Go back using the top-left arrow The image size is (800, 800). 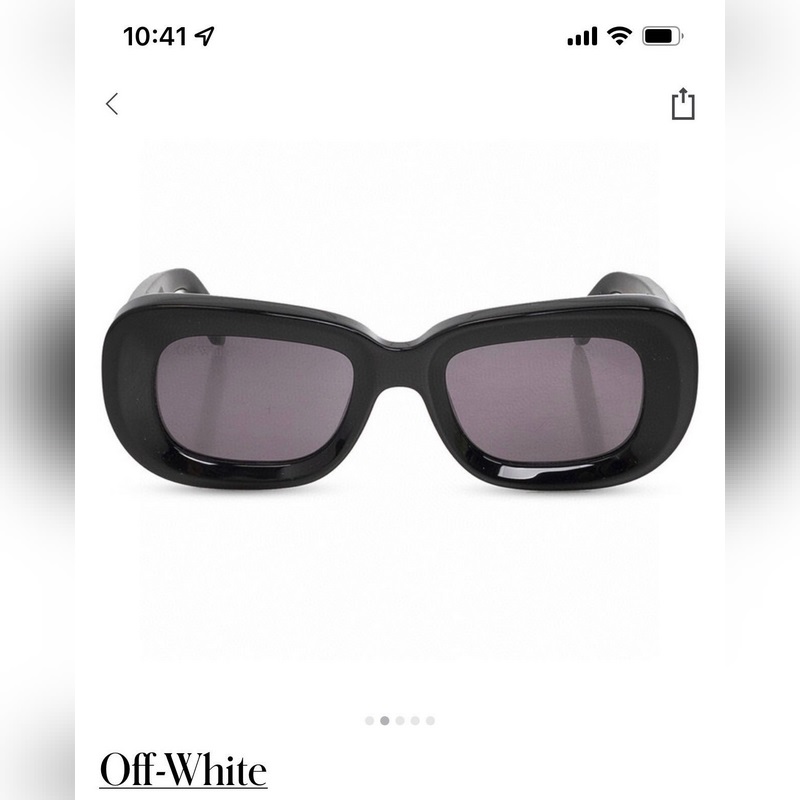pyautogui.click(x=112, y=103)
